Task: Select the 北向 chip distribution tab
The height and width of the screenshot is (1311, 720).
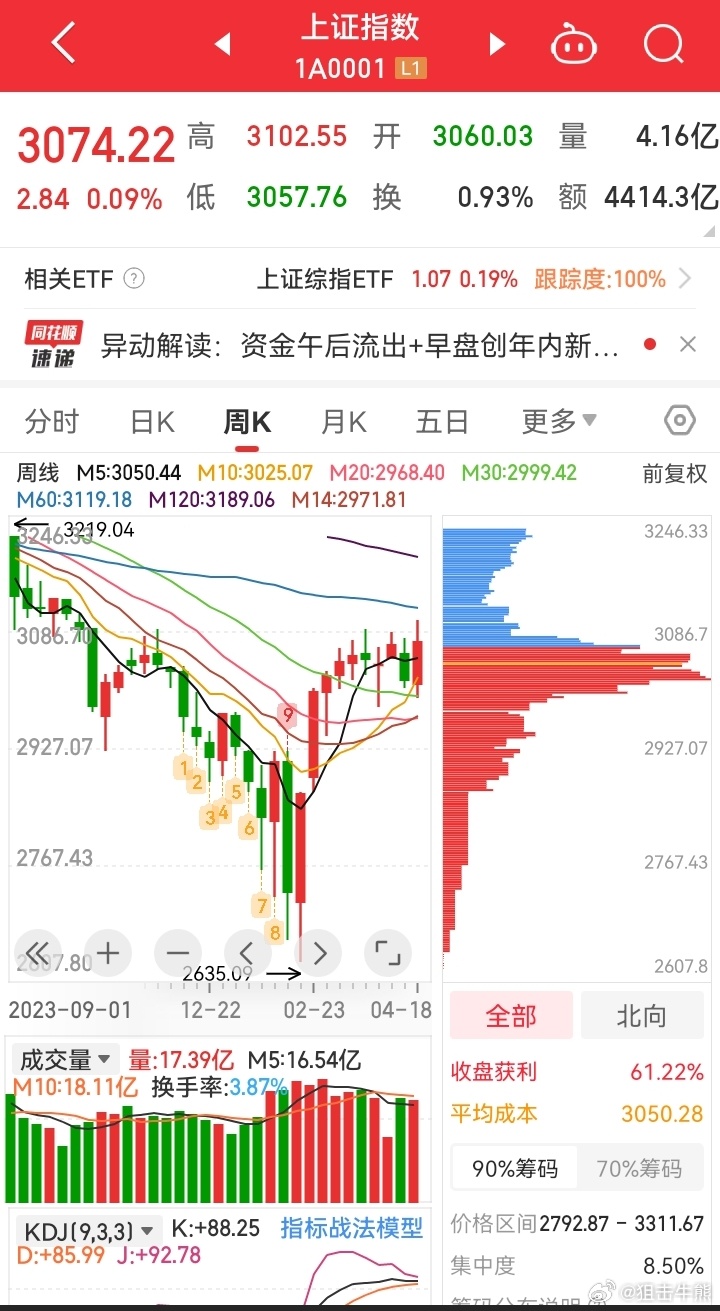Action: tap(642, 1017)
